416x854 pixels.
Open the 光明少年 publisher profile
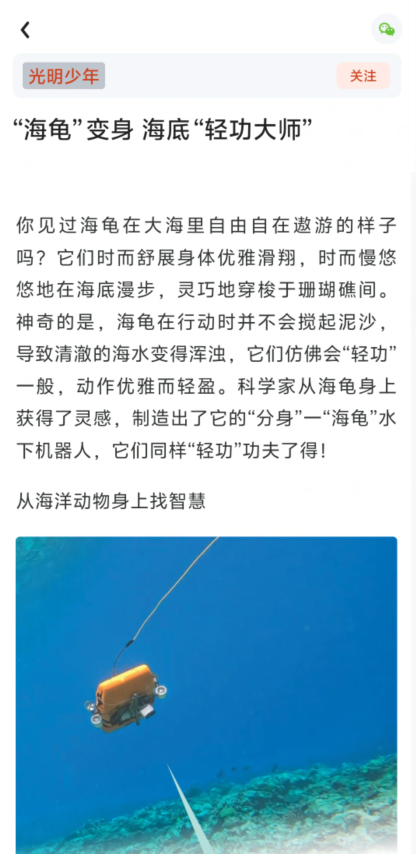coord(64,76)
